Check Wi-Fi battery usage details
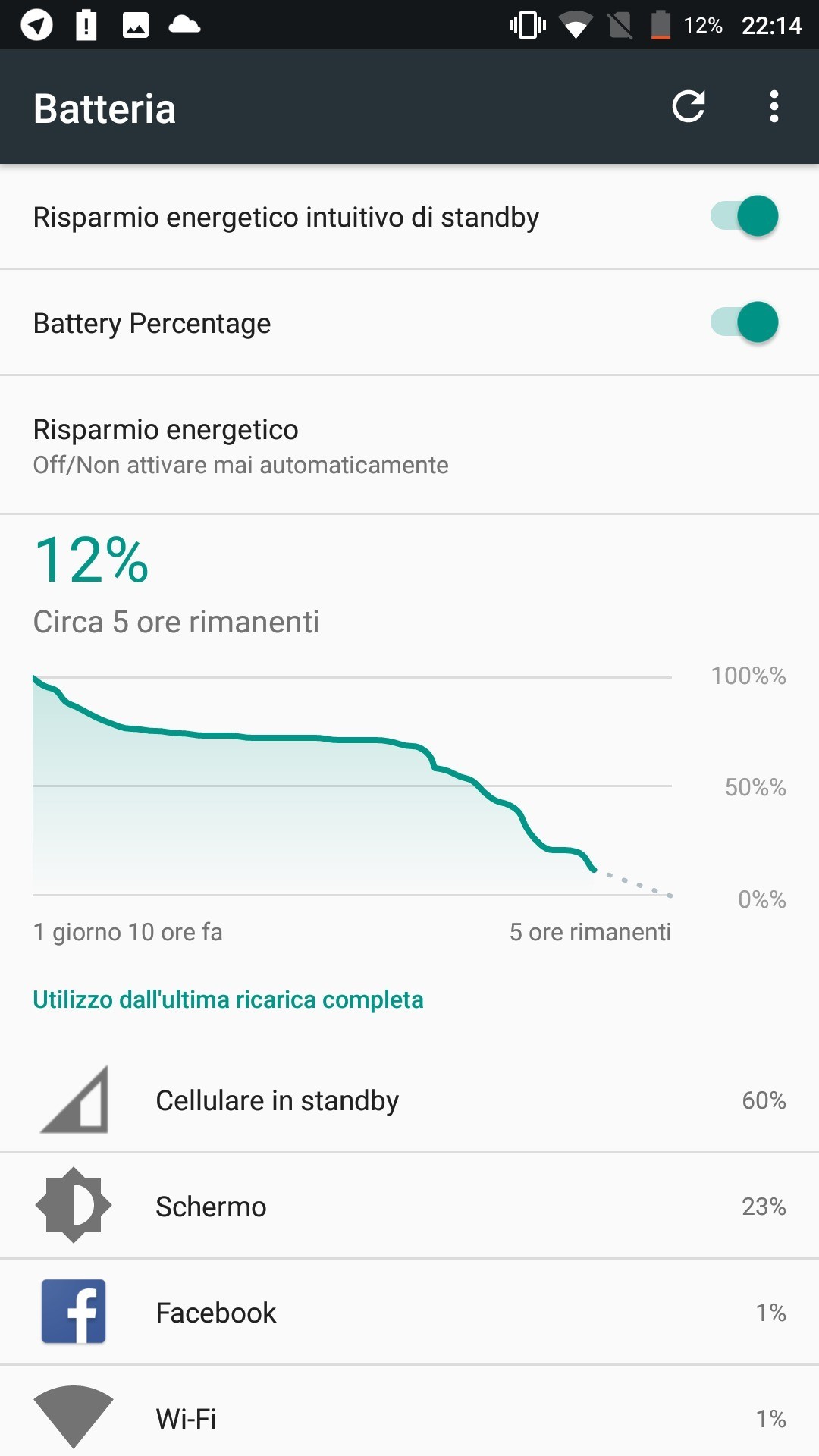Viewport: 819px width, 1456px height. point(409,1417)
